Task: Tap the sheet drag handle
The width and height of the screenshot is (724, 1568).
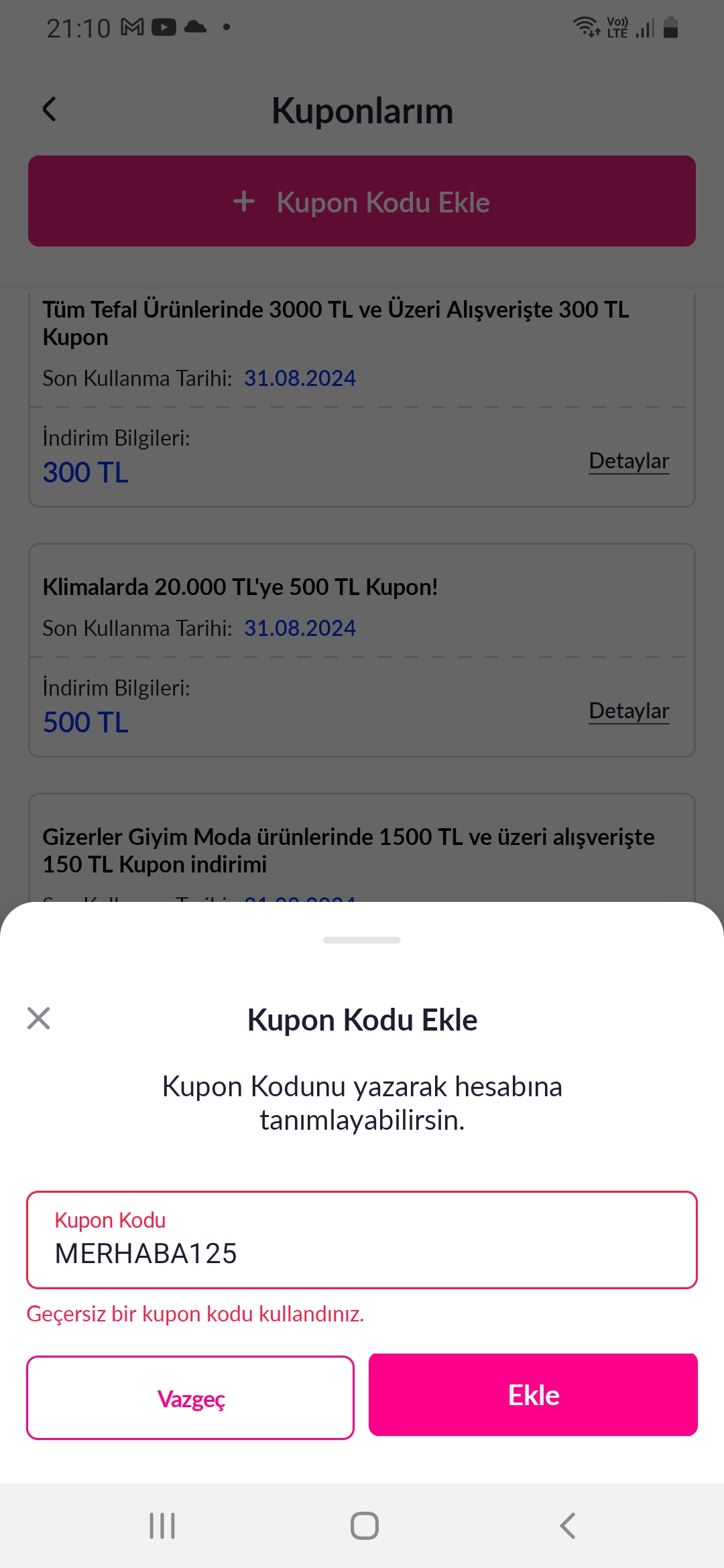Action: tap(362, 940)
